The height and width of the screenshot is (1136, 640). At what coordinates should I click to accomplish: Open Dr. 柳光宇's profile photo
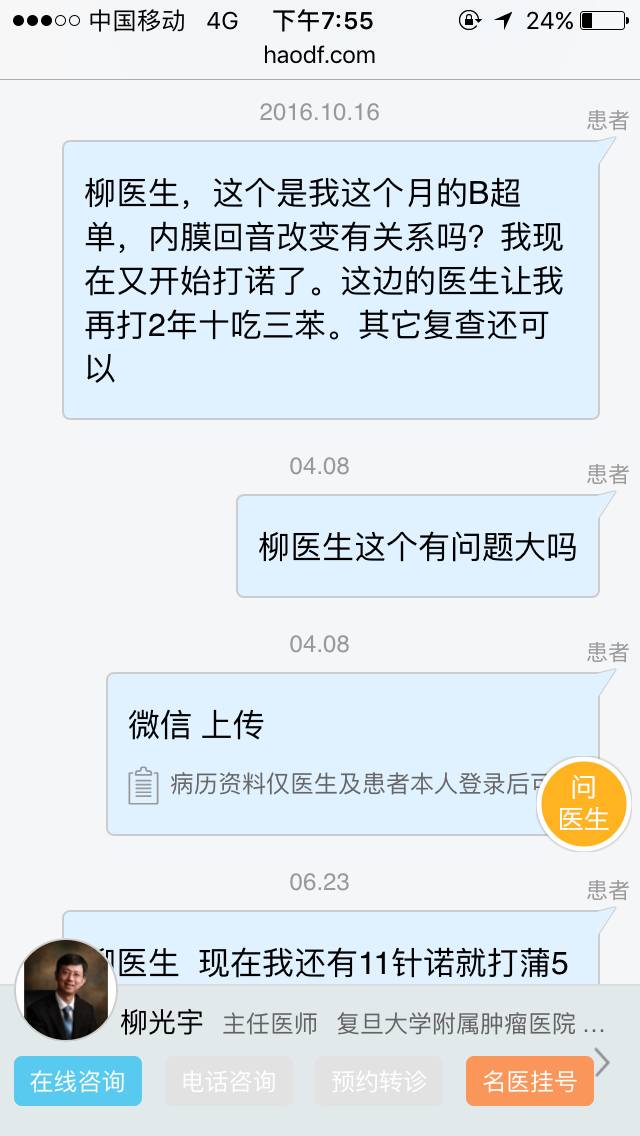click(x=64, y=990)
